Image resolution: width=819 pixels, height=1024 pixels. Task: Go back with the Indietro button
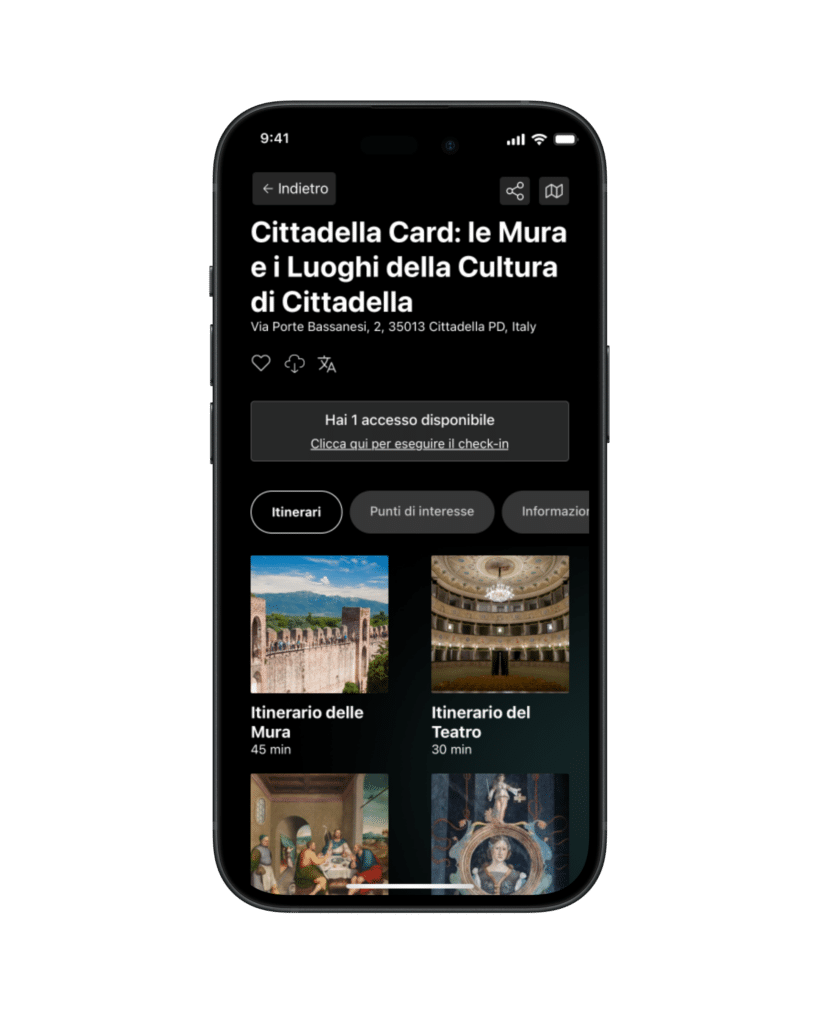tap(294, 189)
